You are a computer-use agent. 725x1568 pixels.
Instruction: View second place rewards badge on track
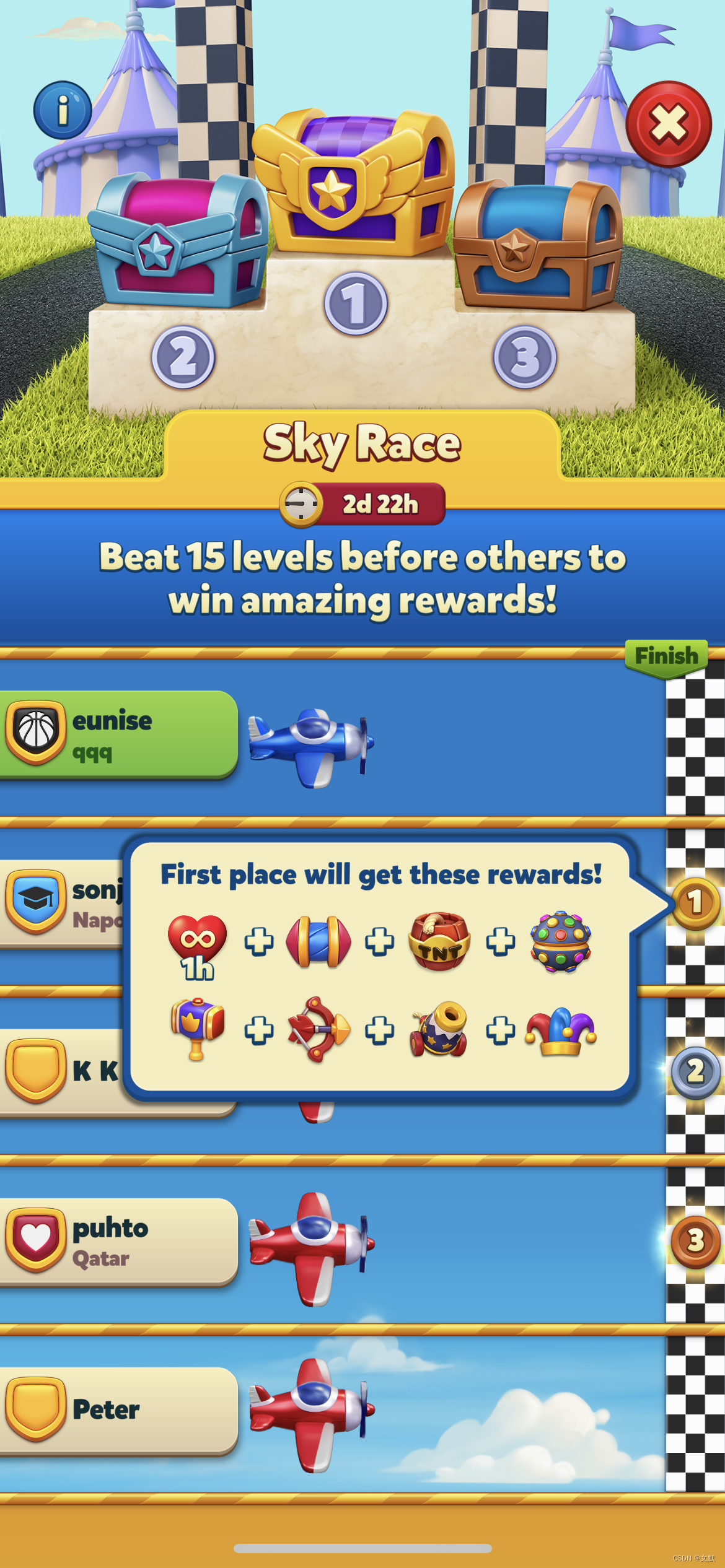(695, 1072)
